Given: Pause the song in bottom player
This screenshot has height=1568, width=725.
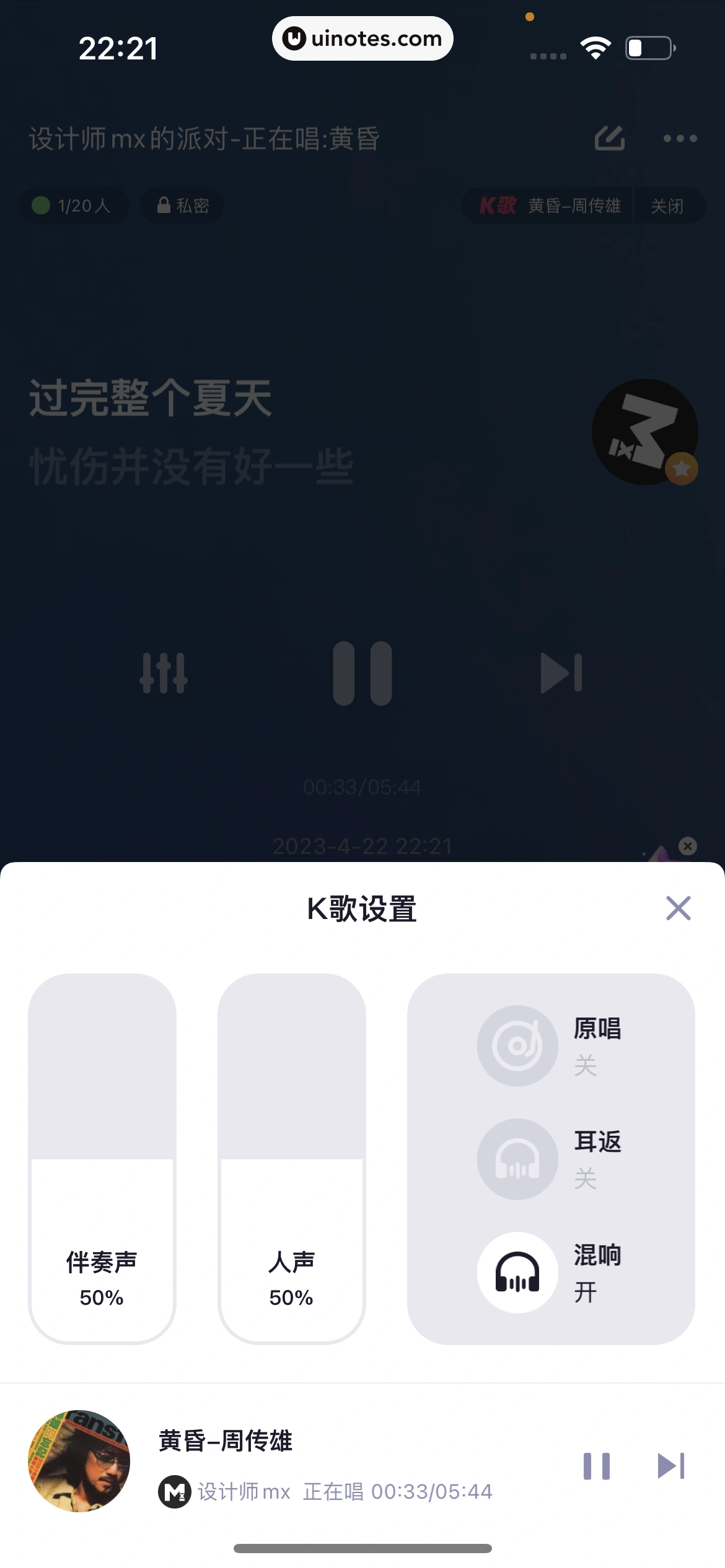Looking at the screenshot, I should (596, 1466).
